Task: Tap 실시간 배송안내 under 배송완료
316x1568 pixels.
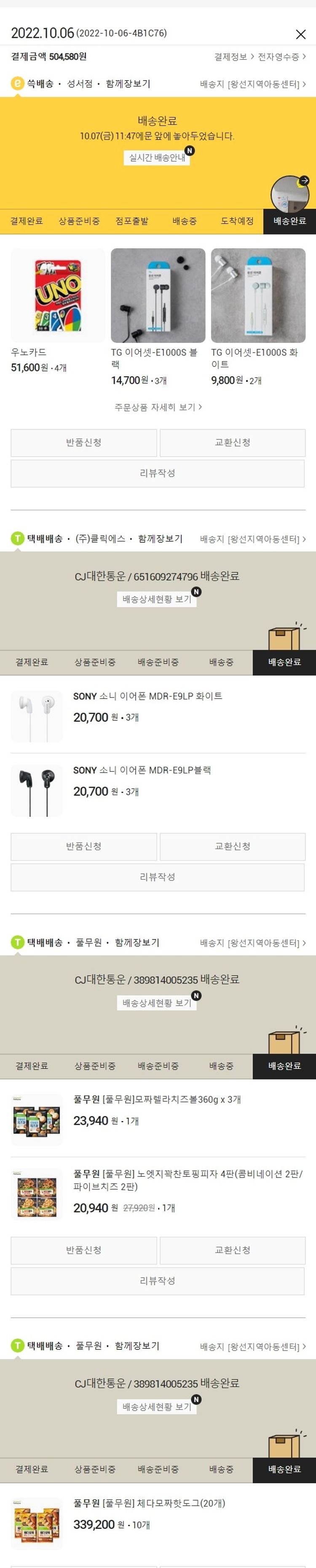Action: coord(157,158)
